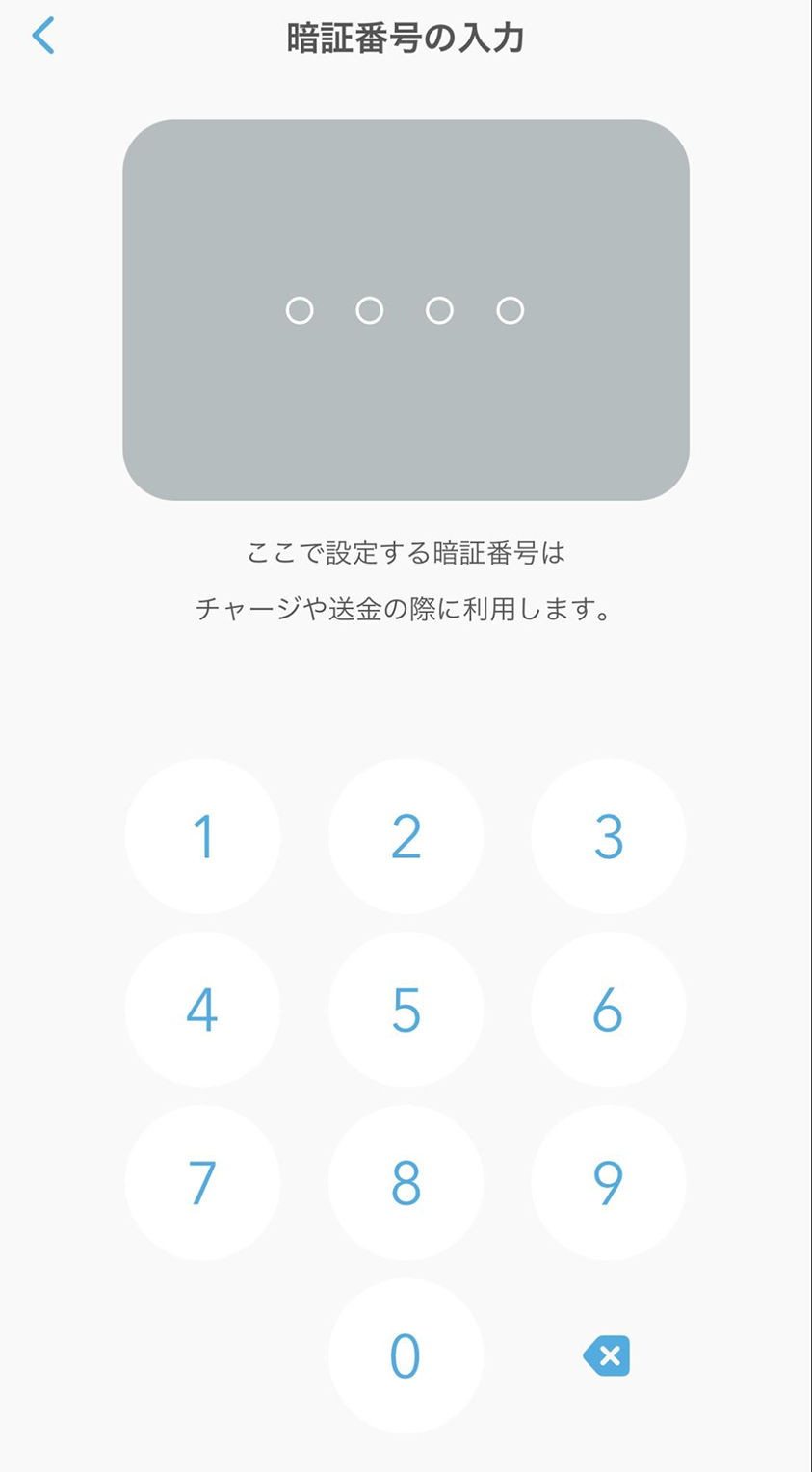Select the number 9 key
The width and height of the screenshot is (812, 1472).
pyautogui.click(x=609, y=1183)
